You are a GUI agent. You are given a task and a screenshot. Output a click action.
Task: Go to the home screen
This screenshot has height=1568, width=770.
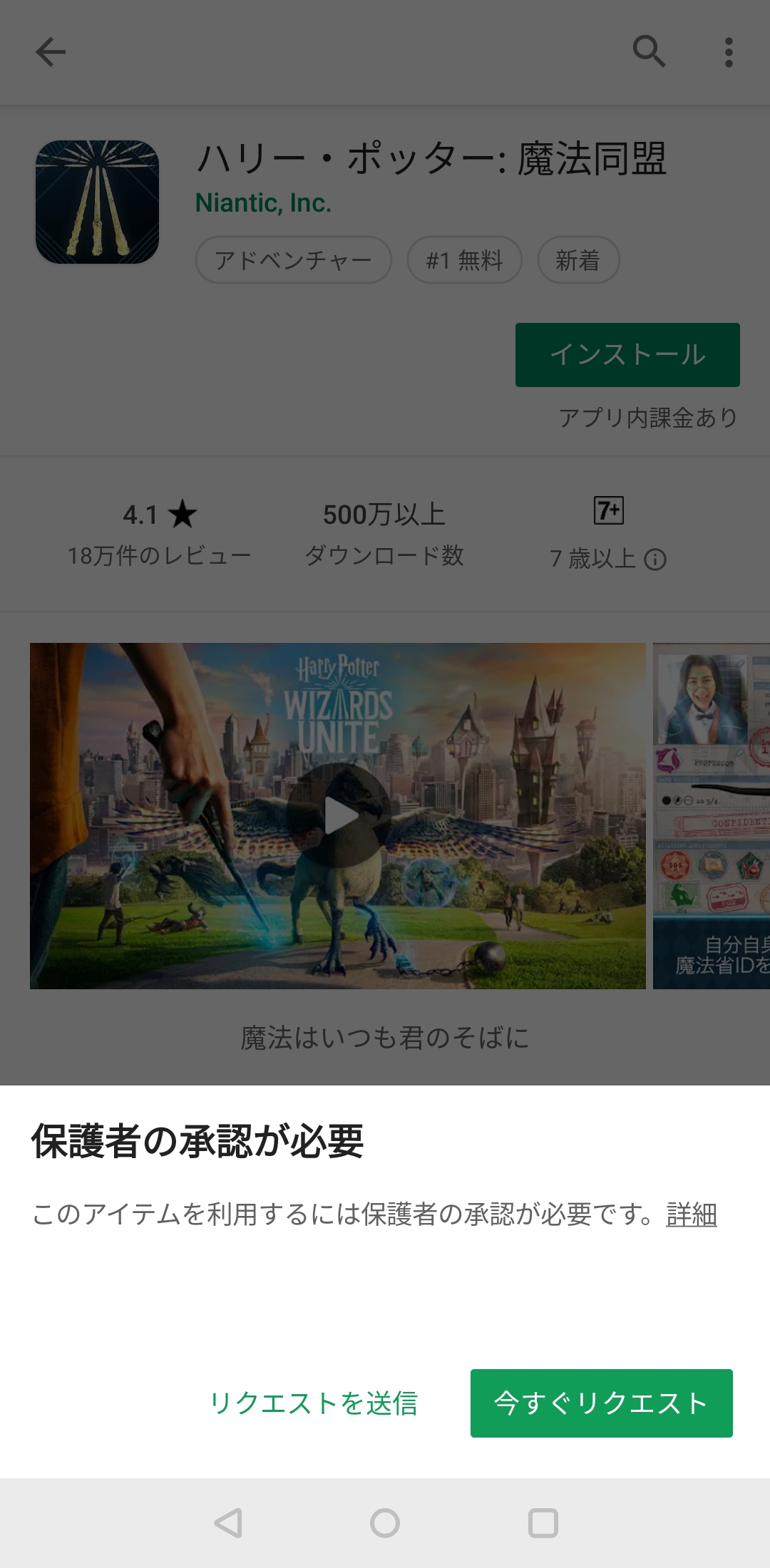[x=385, y=1523]
